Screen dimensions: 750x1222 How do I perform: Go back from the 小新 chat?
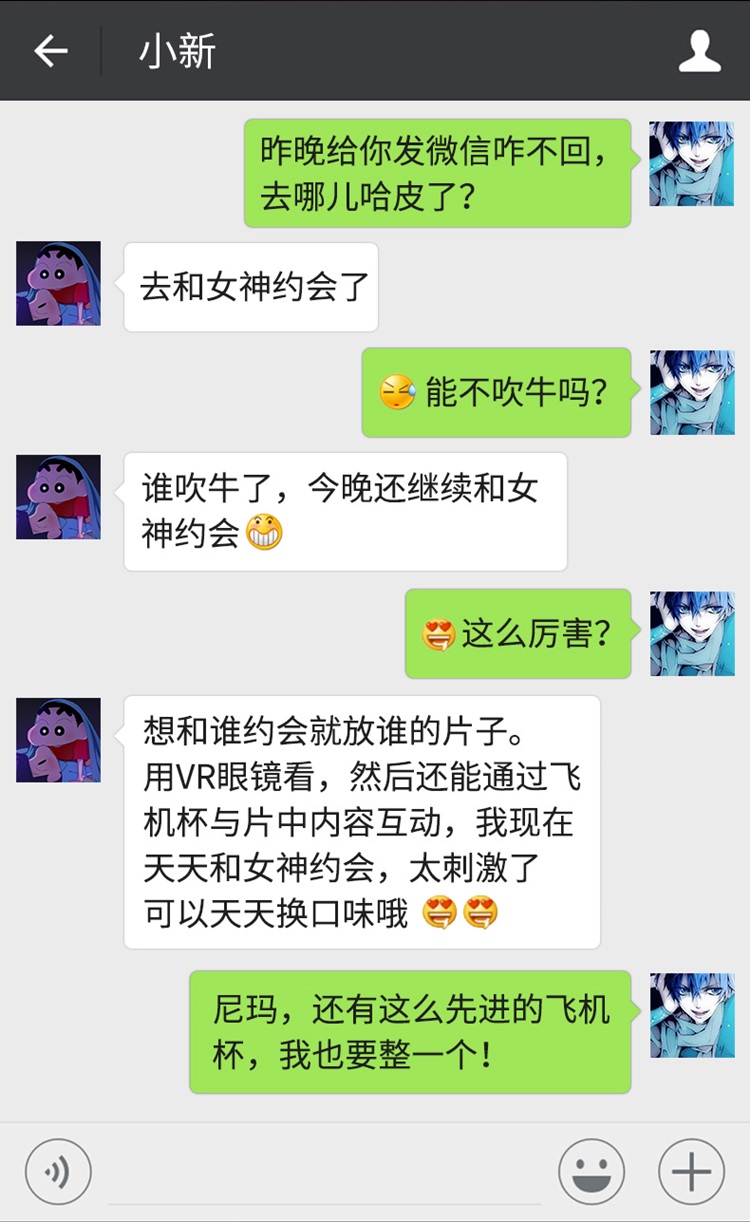pyautogui.click(x=50, y=51)
